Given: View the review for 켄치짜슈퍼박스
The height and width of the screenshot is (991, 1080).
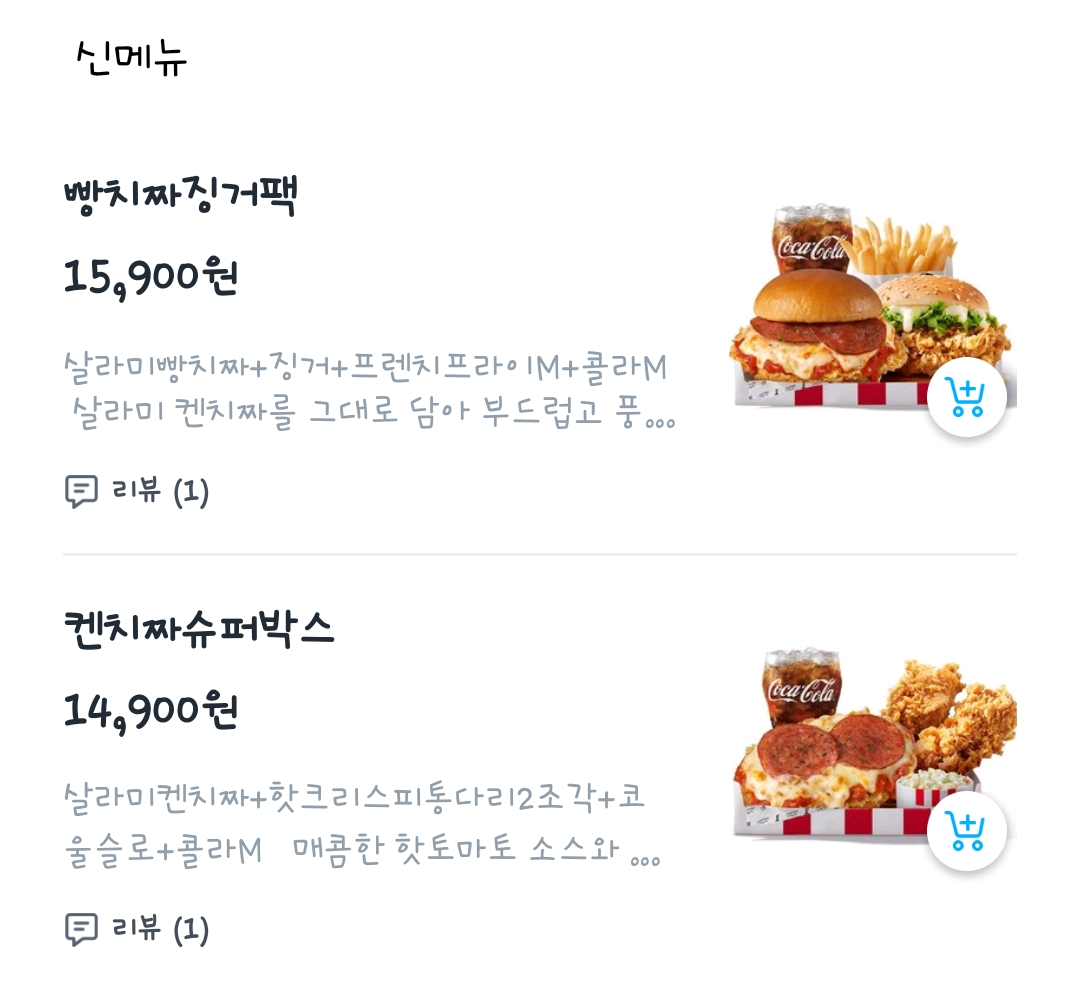Looking at the screenshot, I should 137,929.
